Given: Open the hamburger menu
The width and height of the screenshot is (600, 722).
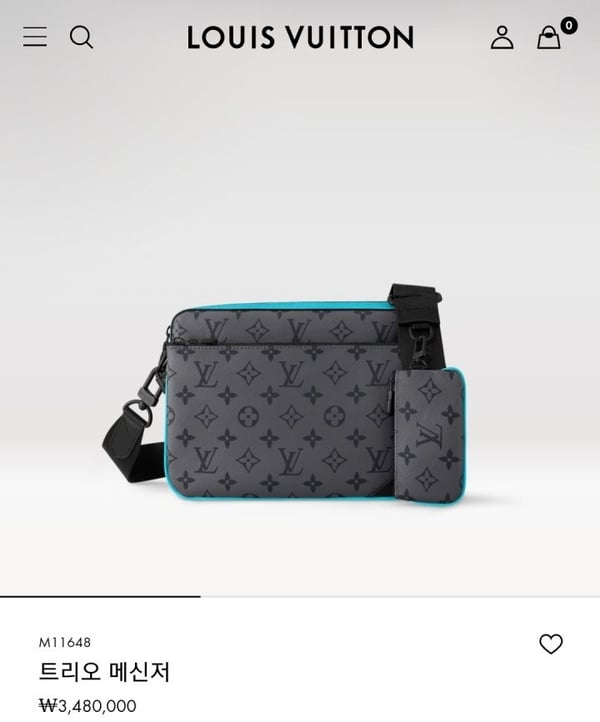Looking at the screenshot, I should point(35,38).
